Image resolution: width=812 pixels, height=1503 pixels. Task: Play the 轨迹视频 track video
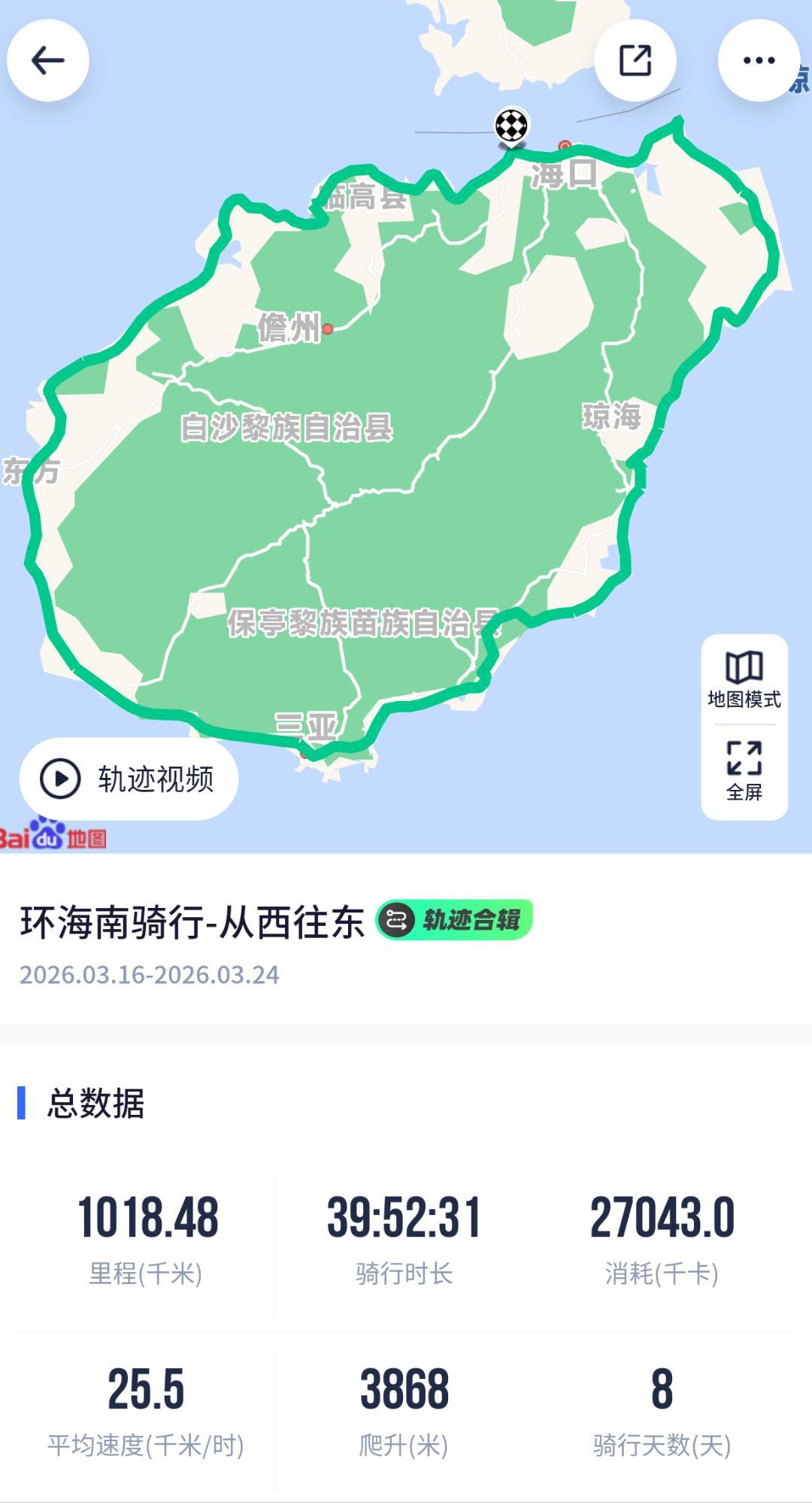click(129, 779)
